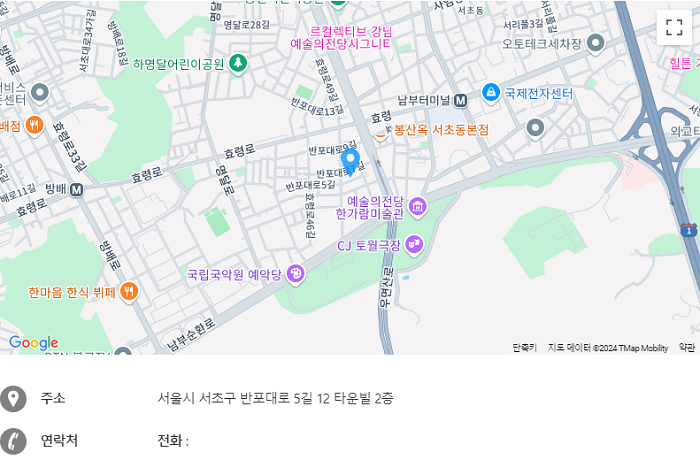Open 약관 terms link
The image size is (700, 460).
(x=686, y=348)
